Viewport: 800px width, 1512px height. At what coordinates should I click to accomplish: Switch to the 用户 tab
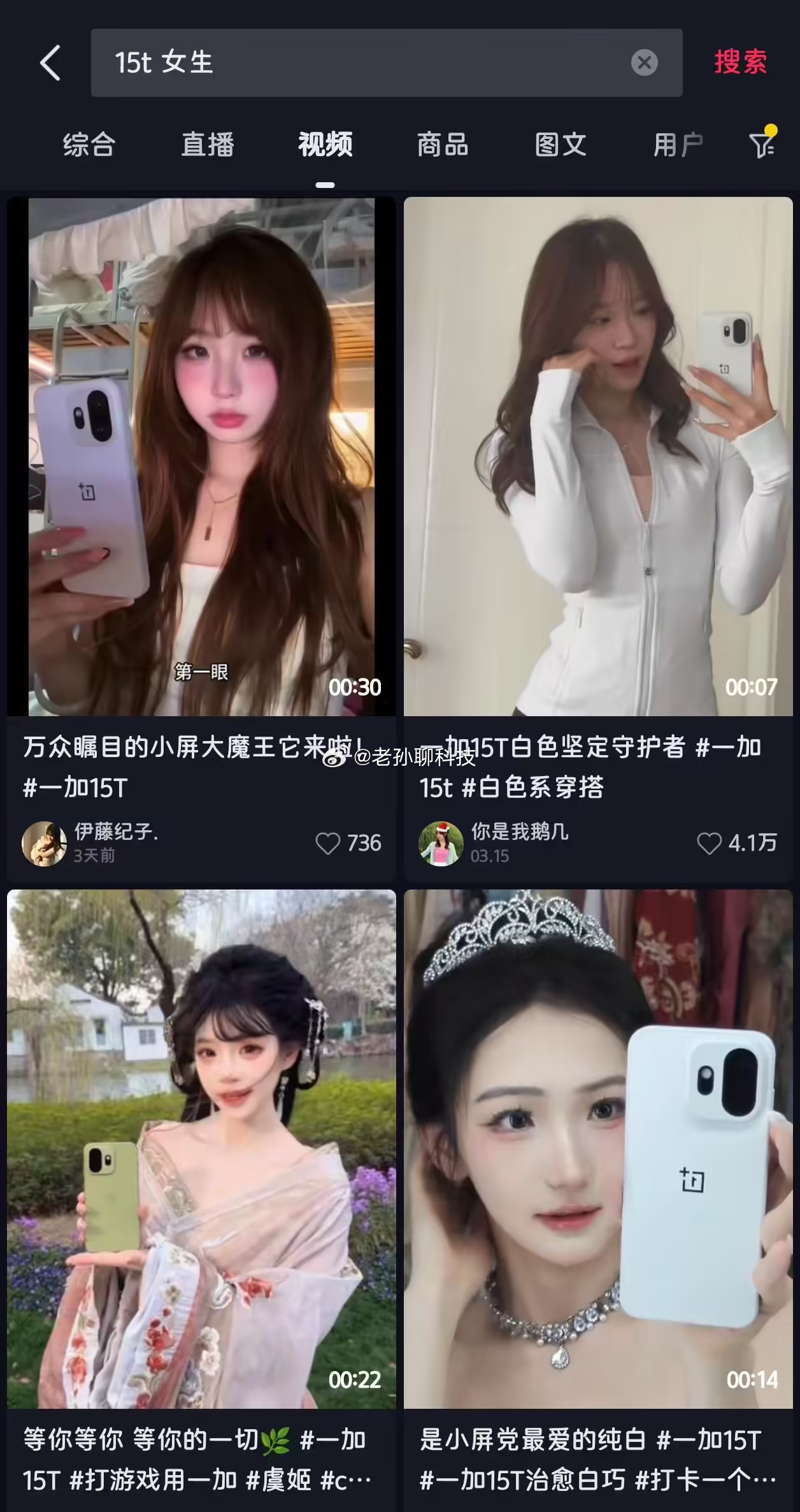point(678,145)
